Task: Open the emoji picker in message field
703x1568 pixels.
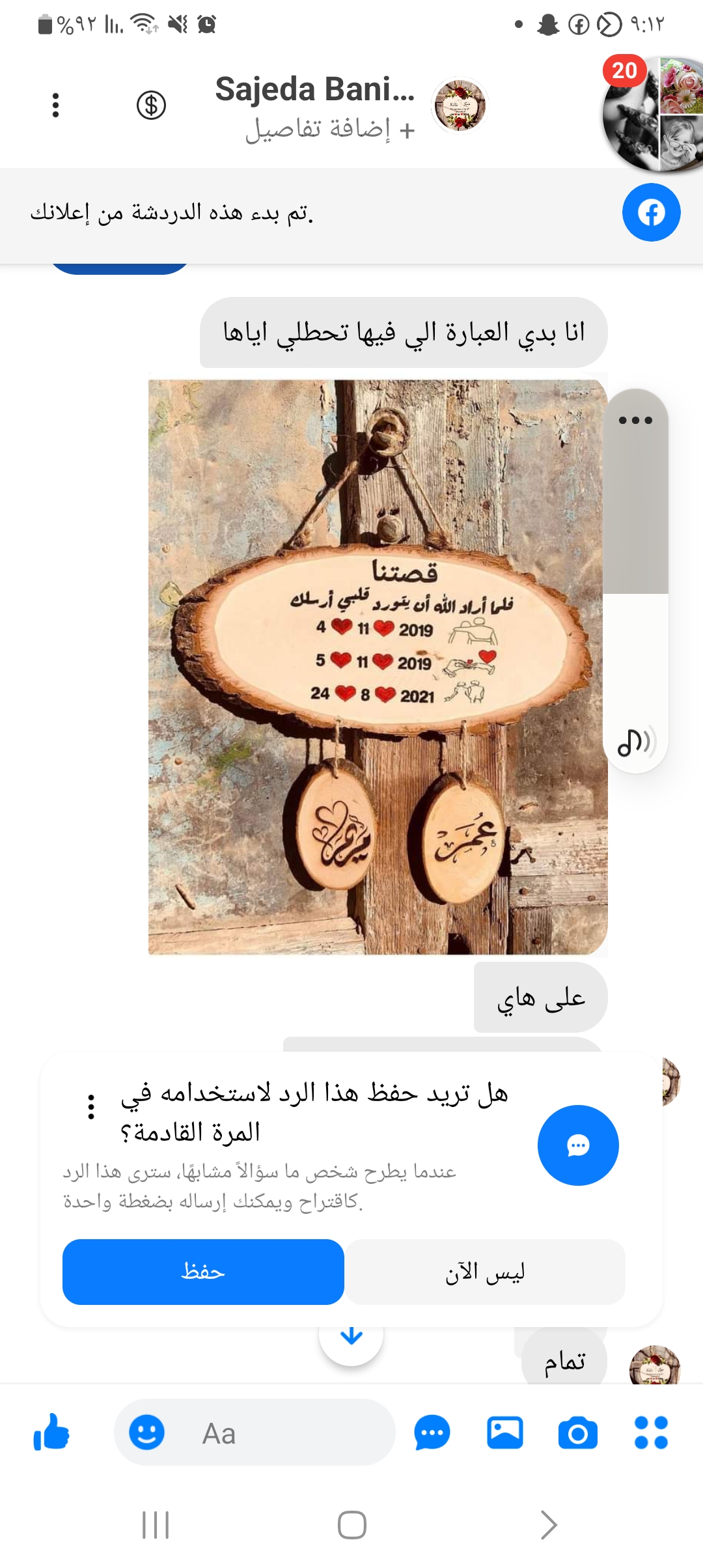Action: (146, 1433)
